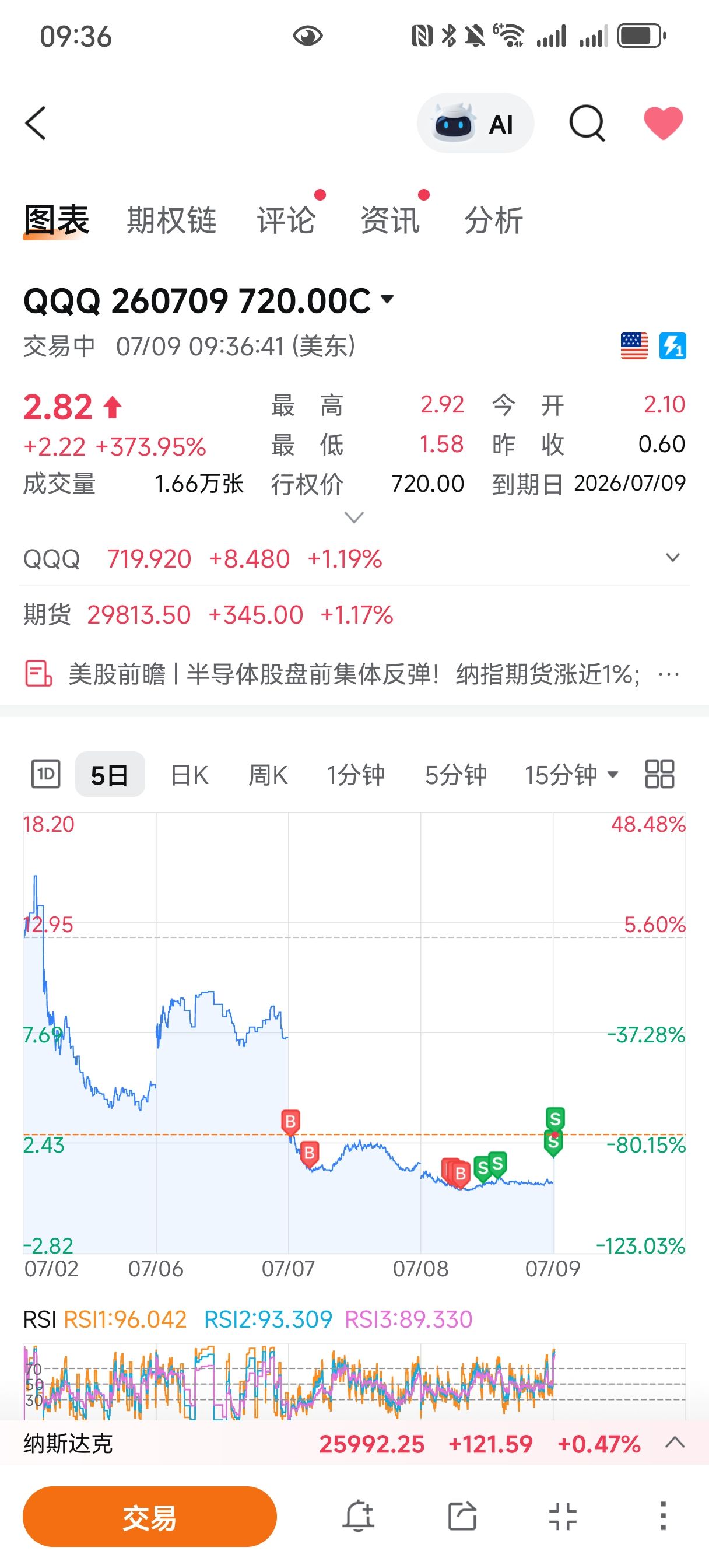
Task: Select the 1D chart period
Action: click(45, 774)
